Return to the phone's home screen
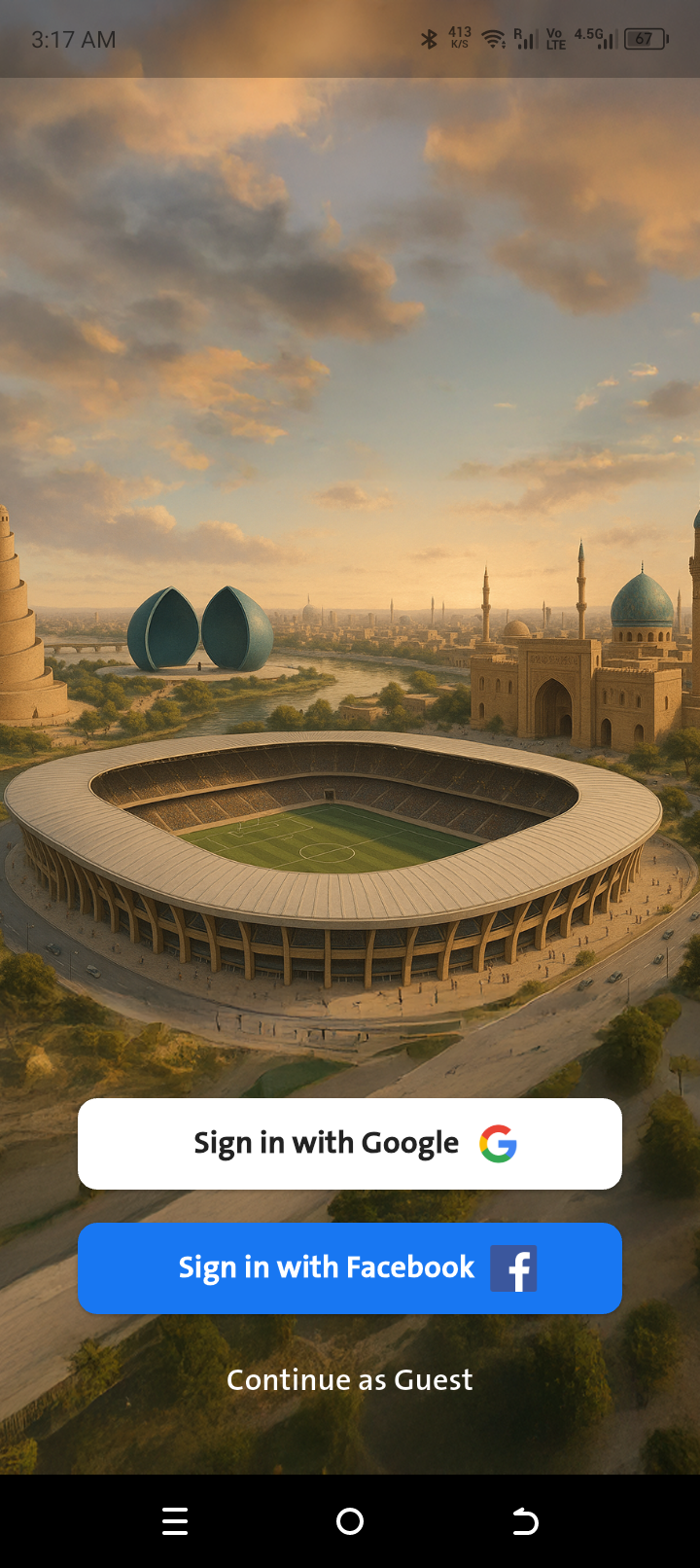 (x=350, y=1521)
